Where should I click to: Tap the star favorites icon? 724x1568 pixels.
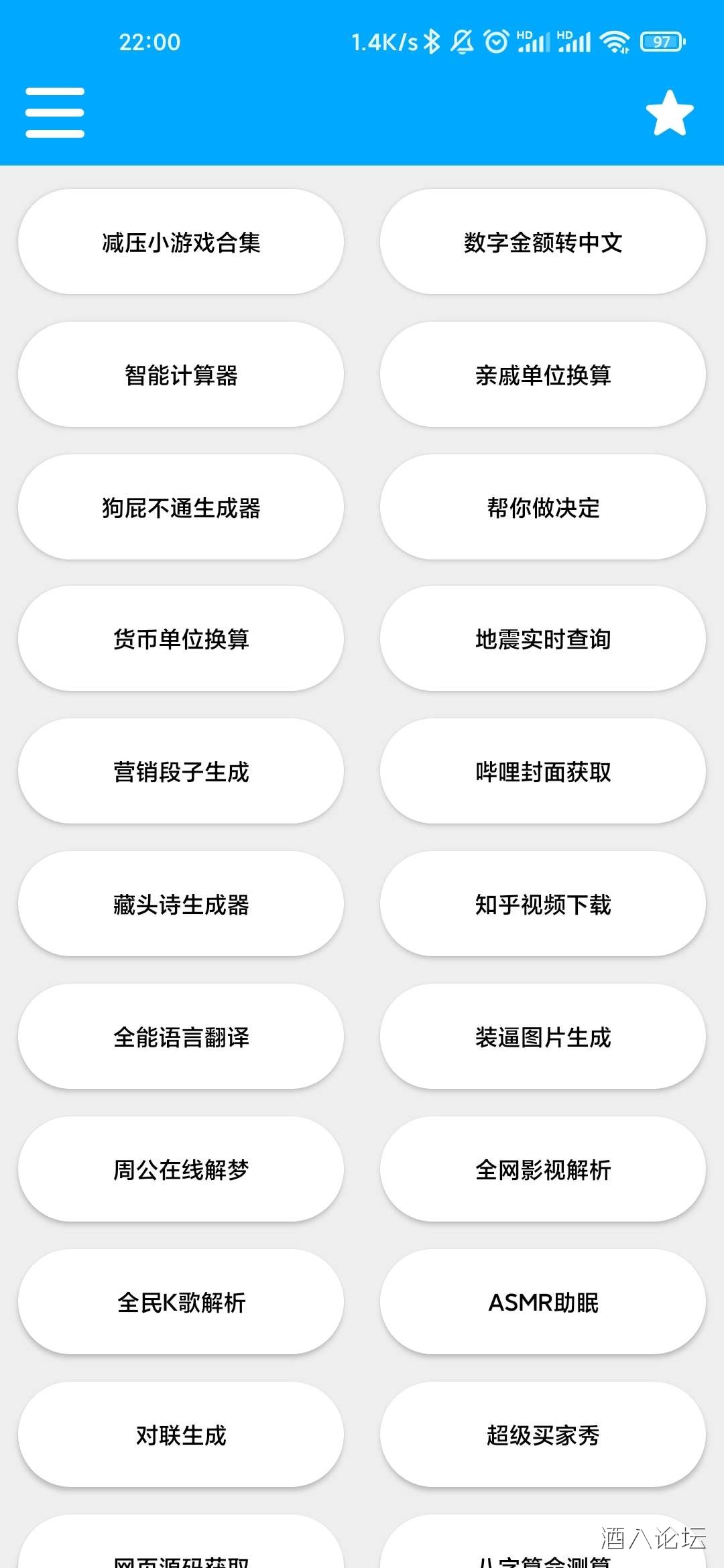(x=669, y=113)
